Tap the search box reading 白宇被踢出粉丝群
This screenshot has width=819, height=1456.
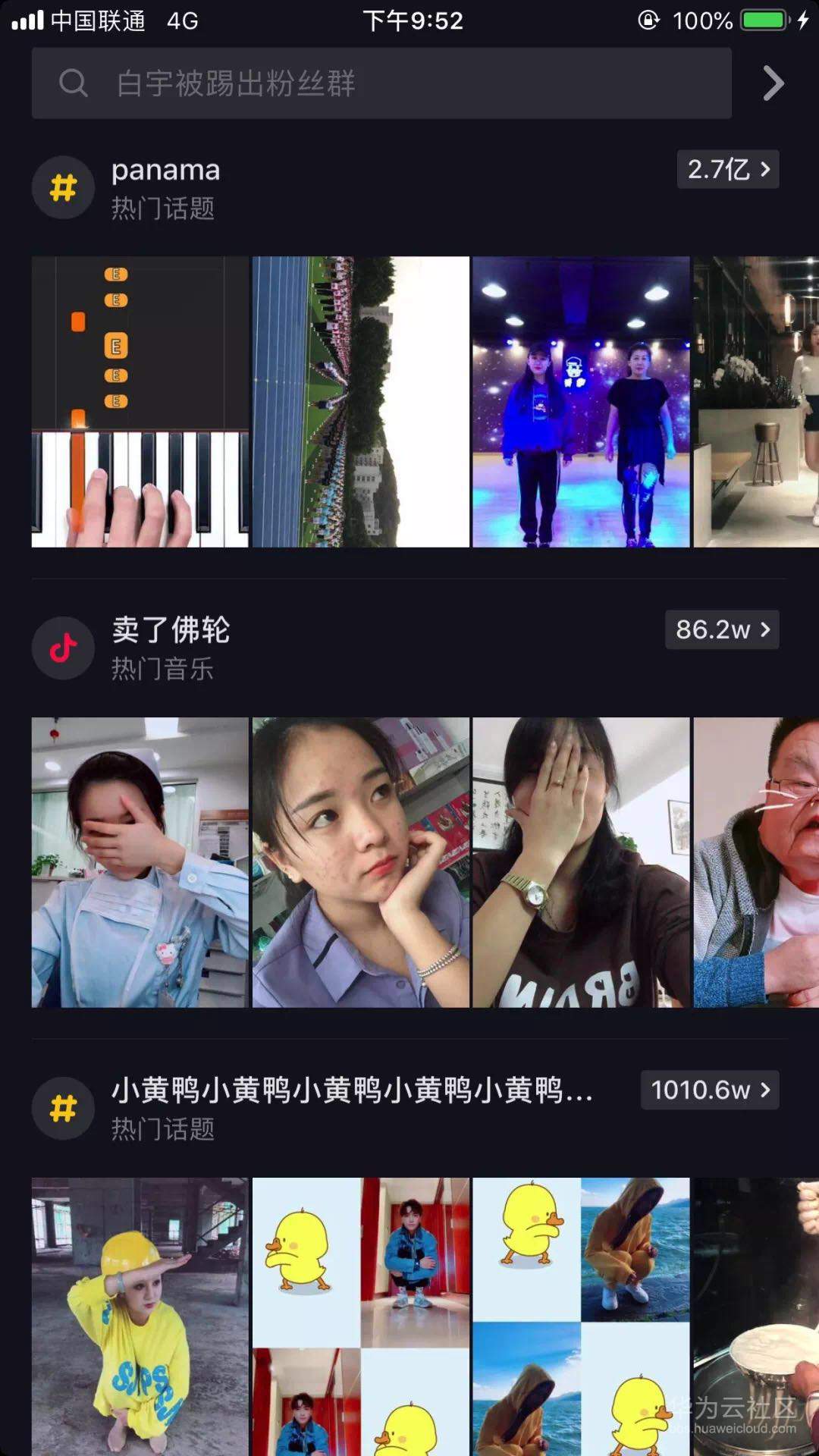click(x=381, y=83)
